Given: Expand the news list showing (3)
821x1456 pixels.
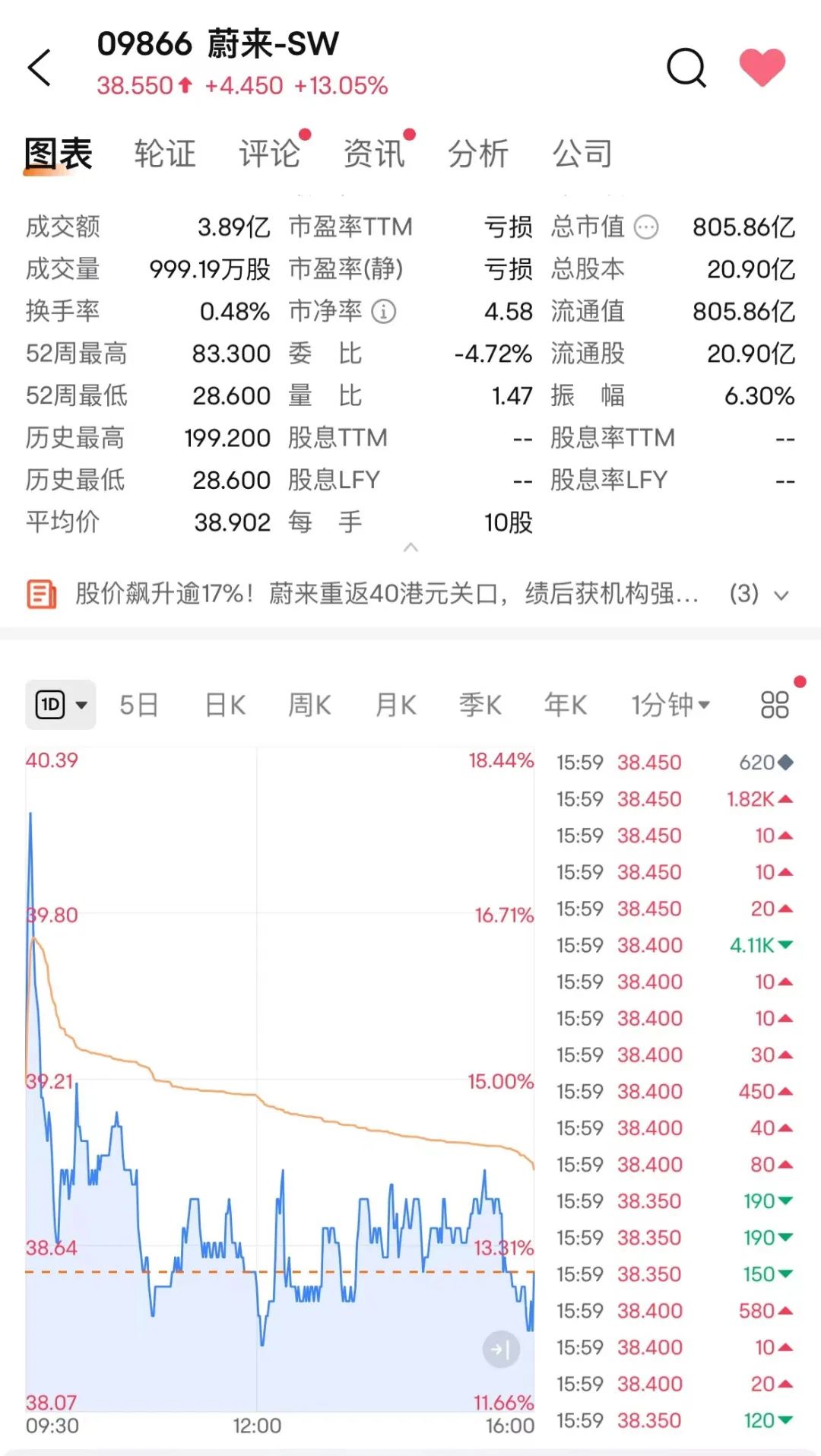Looking at the screenshot, I should click(x=760, y=594).
